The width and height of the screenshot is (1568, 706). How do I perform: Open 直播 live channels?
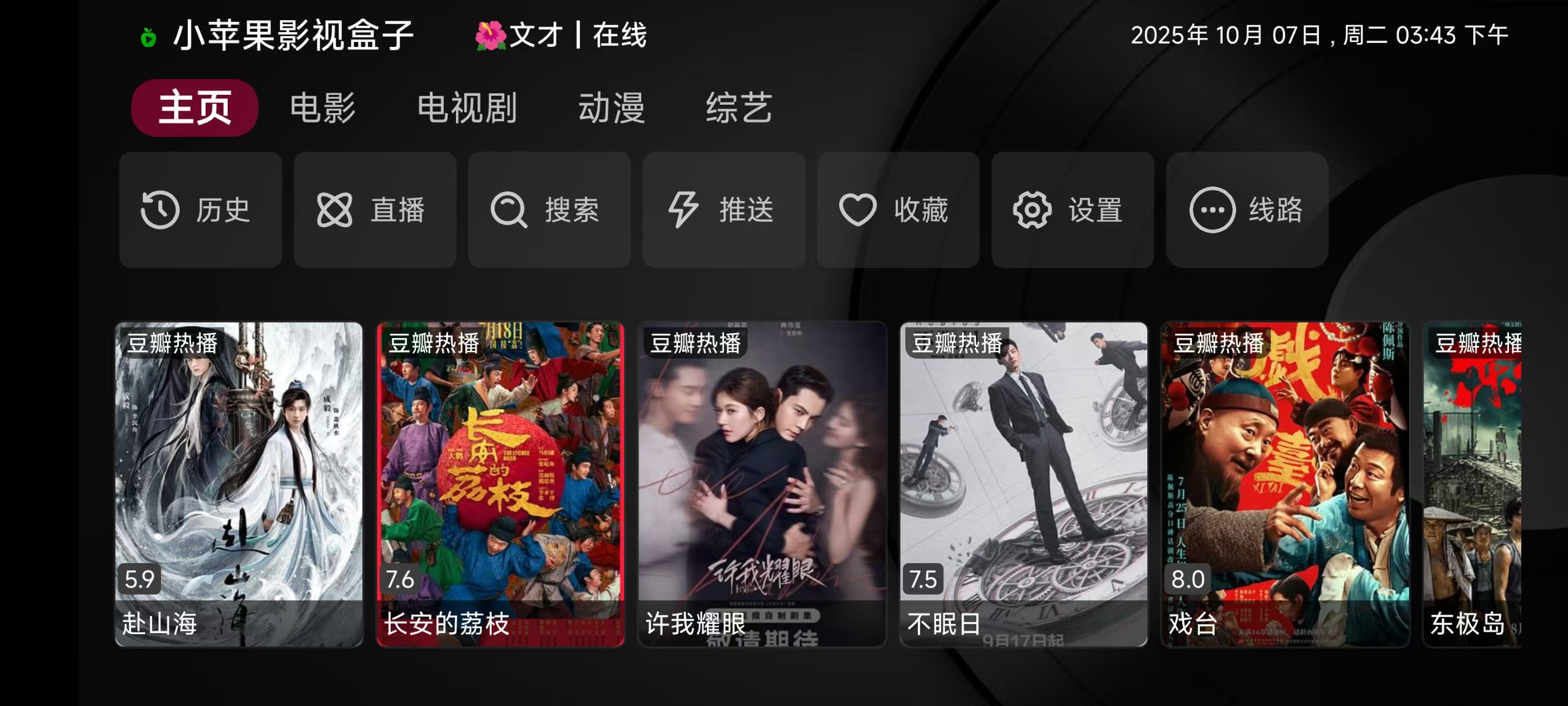coord(374,210)
